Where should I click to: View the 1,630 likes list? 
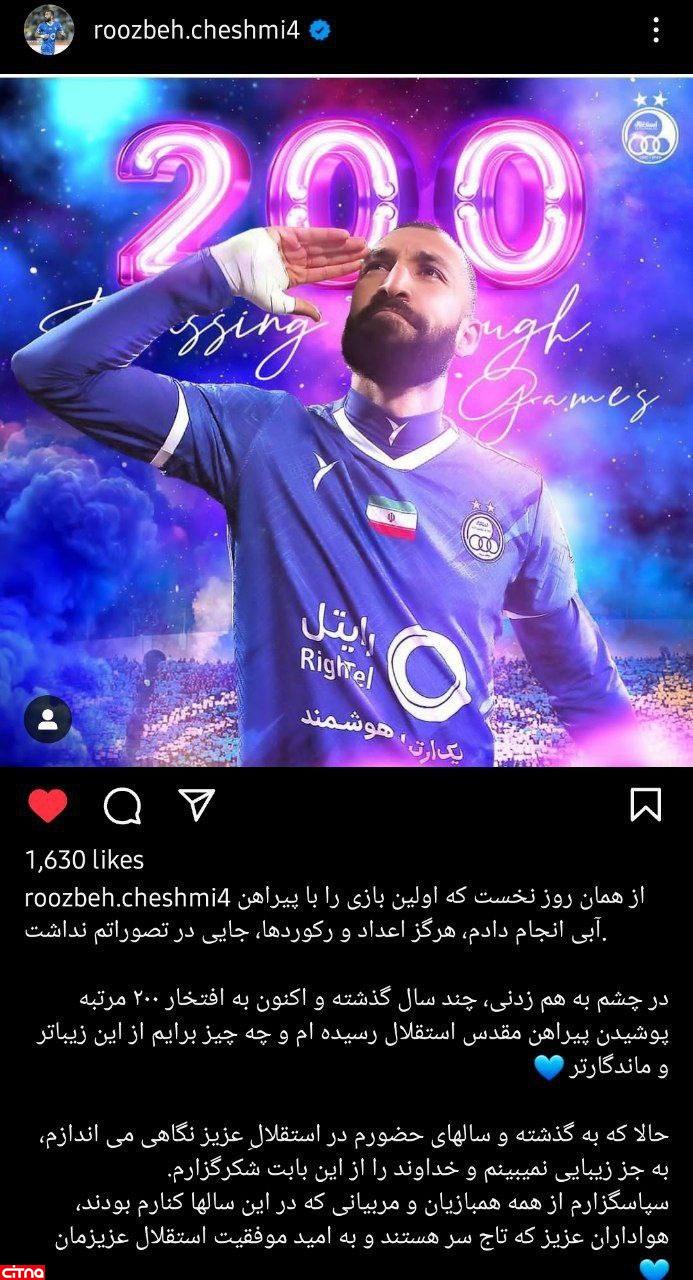[x=84, y=860]
